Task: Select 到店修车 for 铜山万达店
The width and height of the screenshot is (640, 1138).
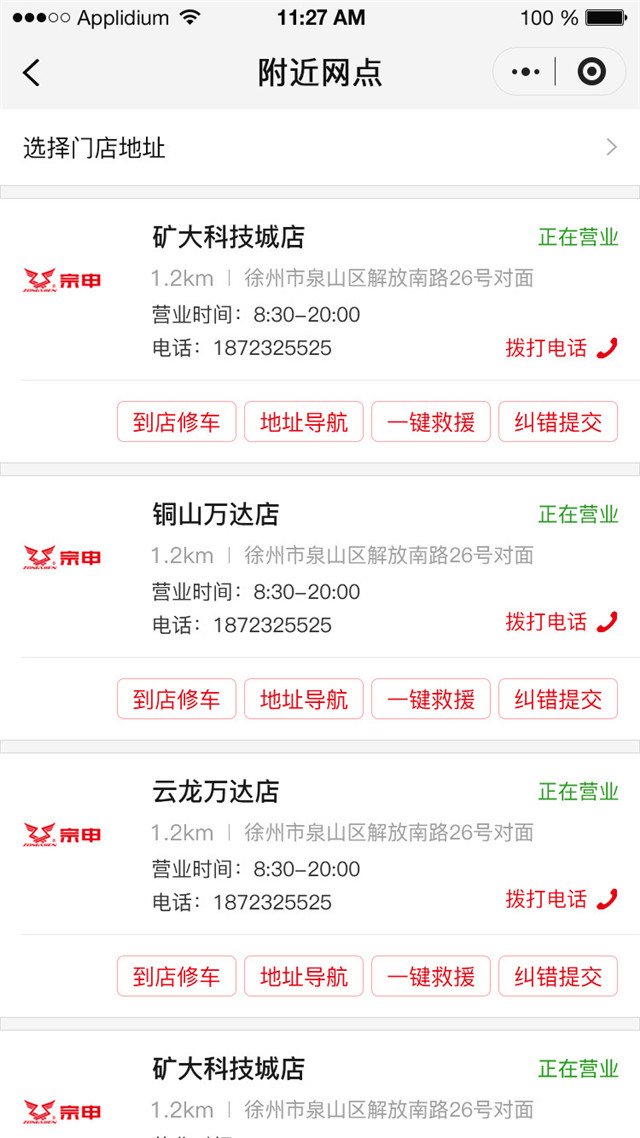Action: point(176,699)
